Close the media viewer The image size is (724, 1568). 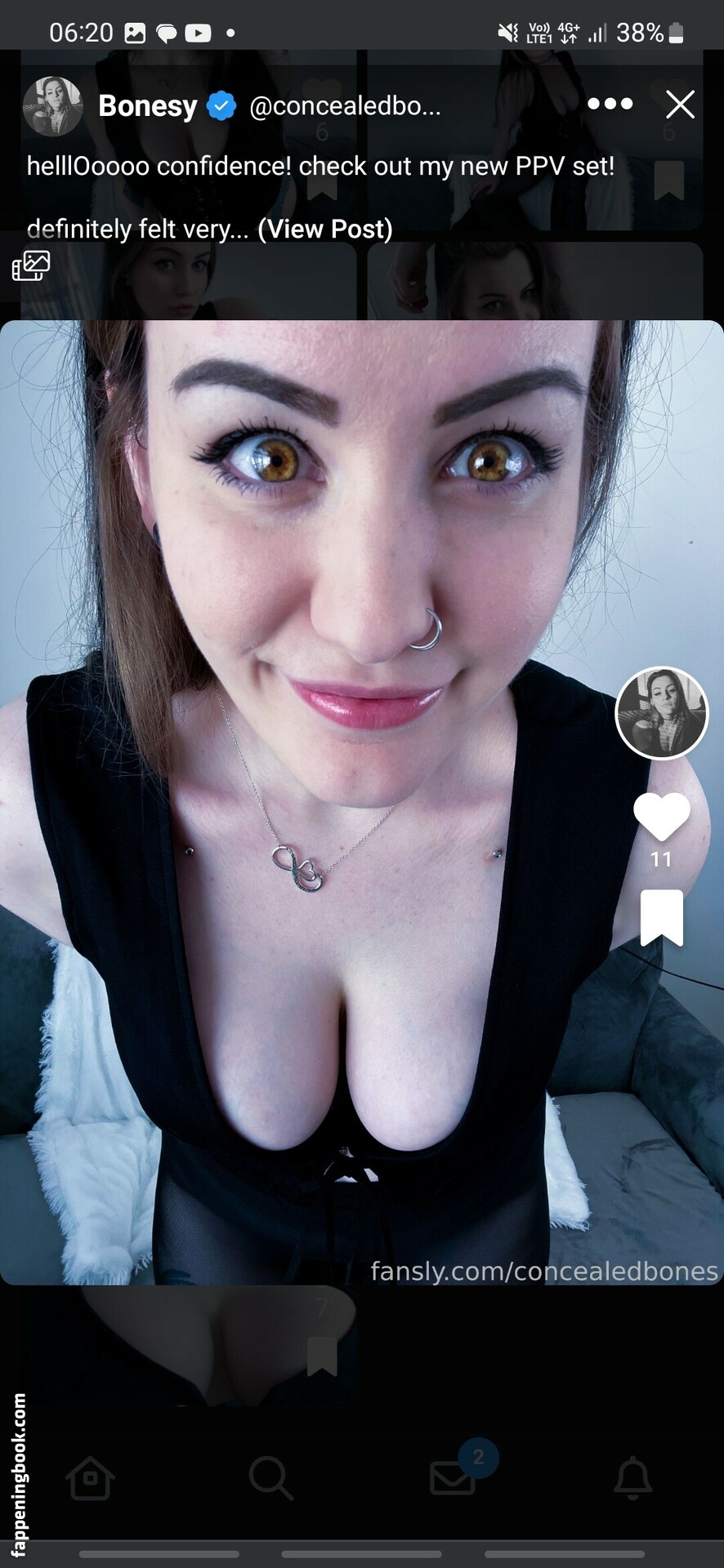(680, 105)
